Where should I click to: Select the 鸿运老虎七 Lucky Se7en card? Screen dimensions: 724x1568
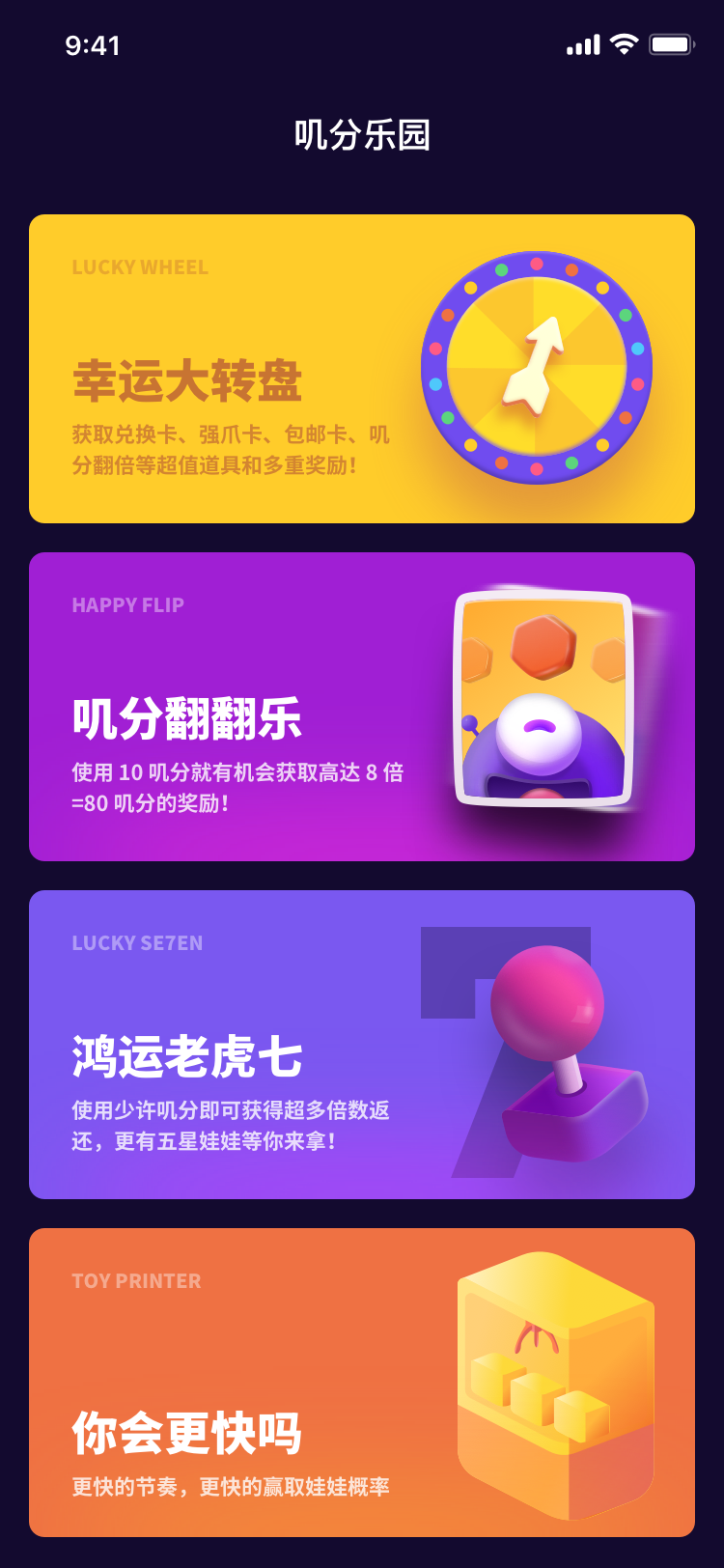pyautogui.click(x=362, y=1045)
